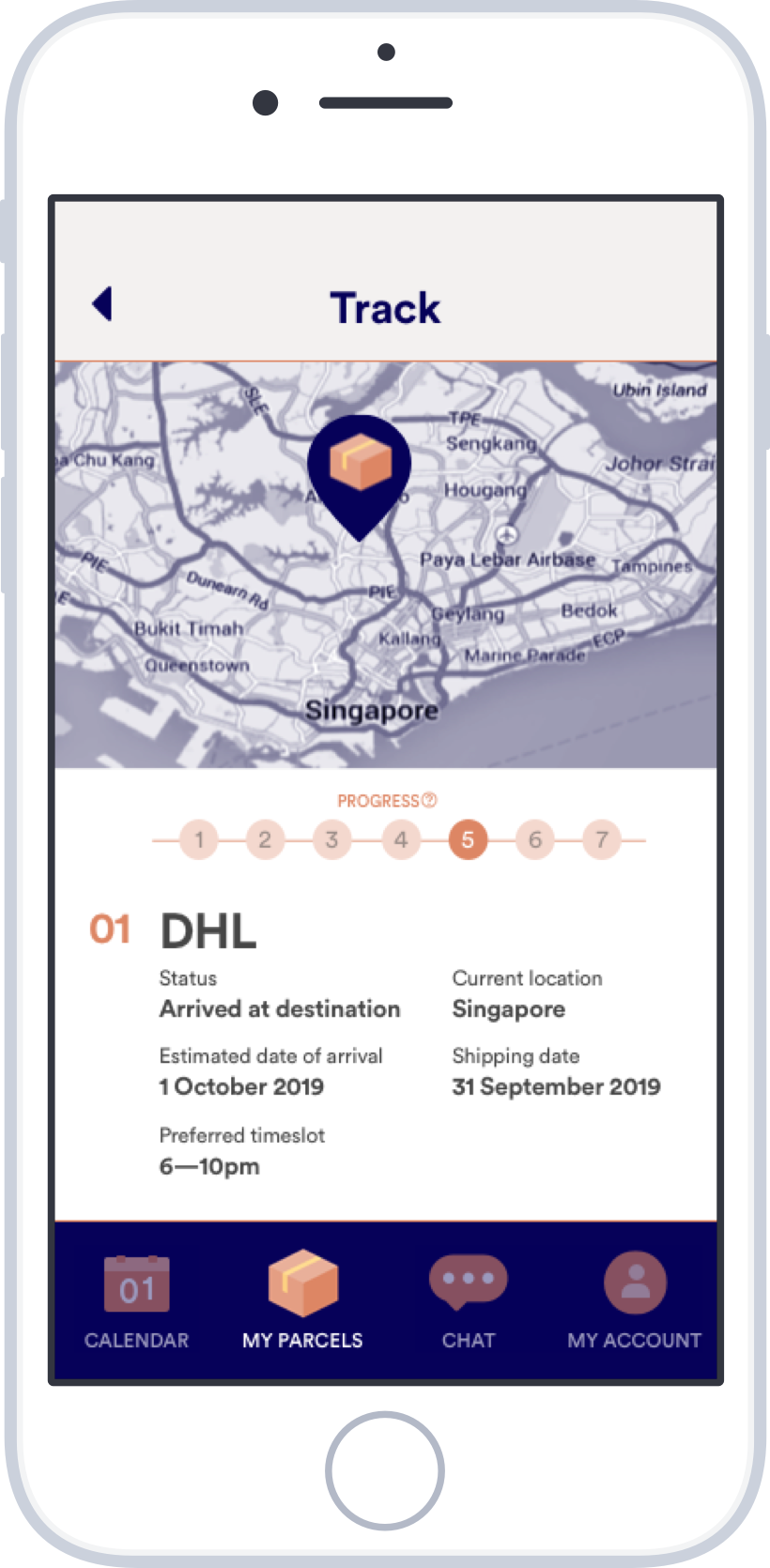This screenshot has height=1568, width=770.
Task: Open the Chat tab
Action: pos(468,1302)
